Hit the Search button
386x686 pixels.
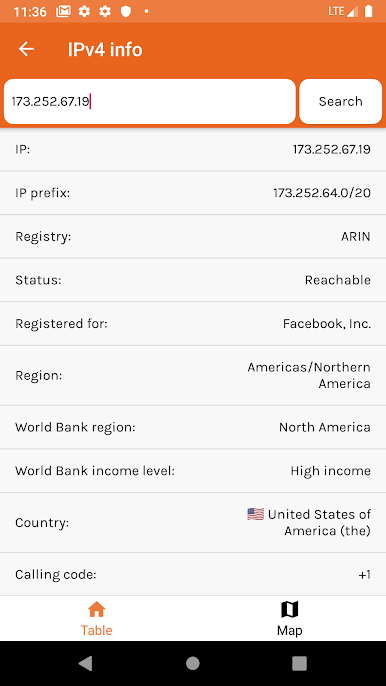(x=340, y=102)
